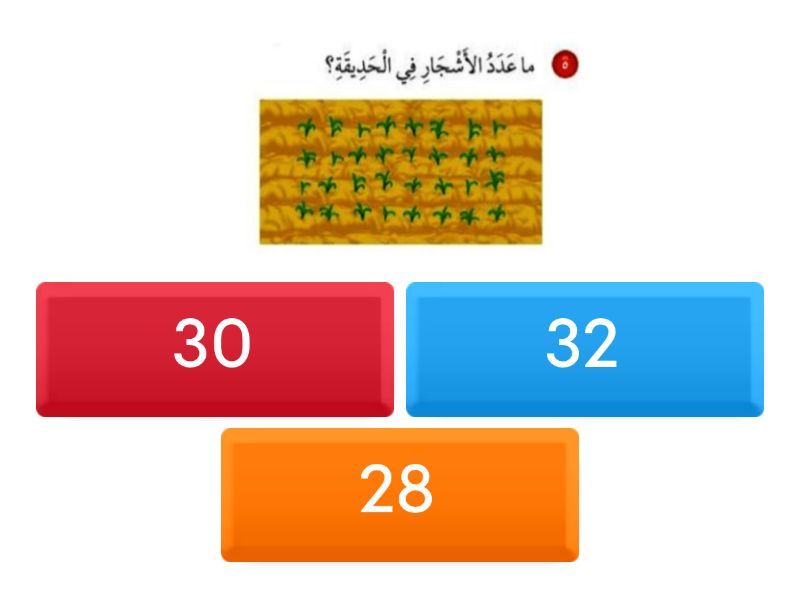Choose the blue answer 32

click(x=584, y=348)
